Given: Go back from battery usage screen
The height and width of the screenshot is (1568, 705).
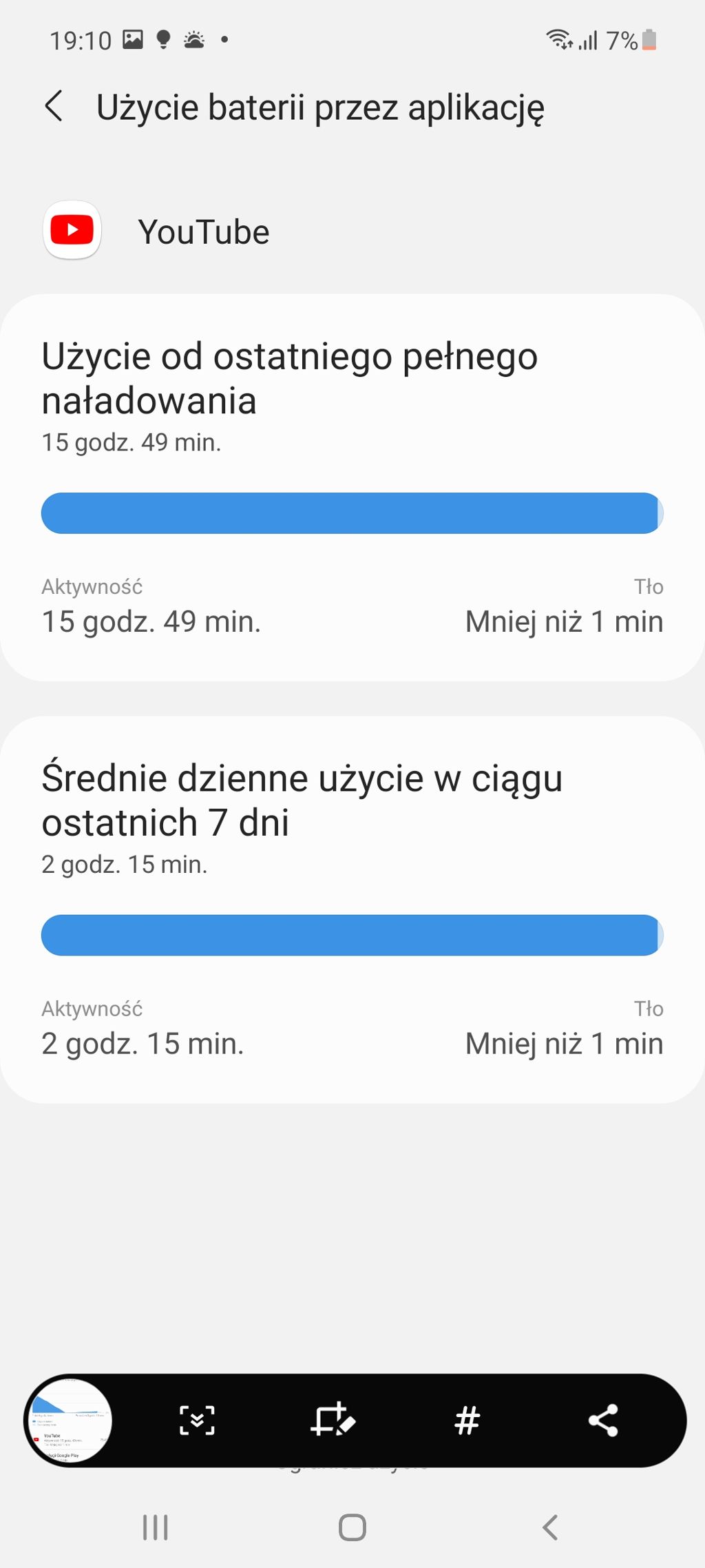Looking at the screenshot, I should 54,107.
